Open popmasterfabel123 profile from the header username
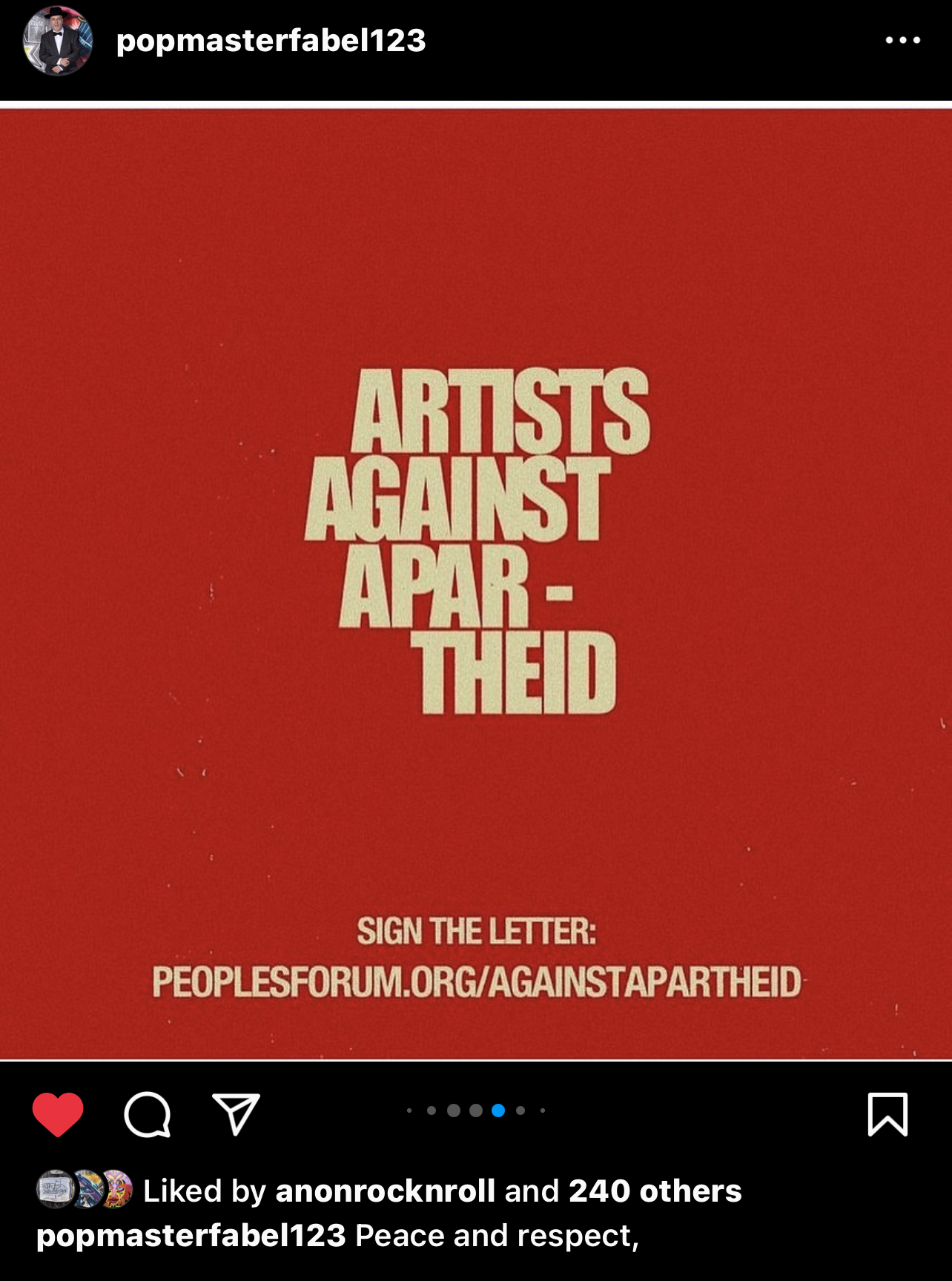This screenshot has width=952, height=1281. (x=271, y=41)
